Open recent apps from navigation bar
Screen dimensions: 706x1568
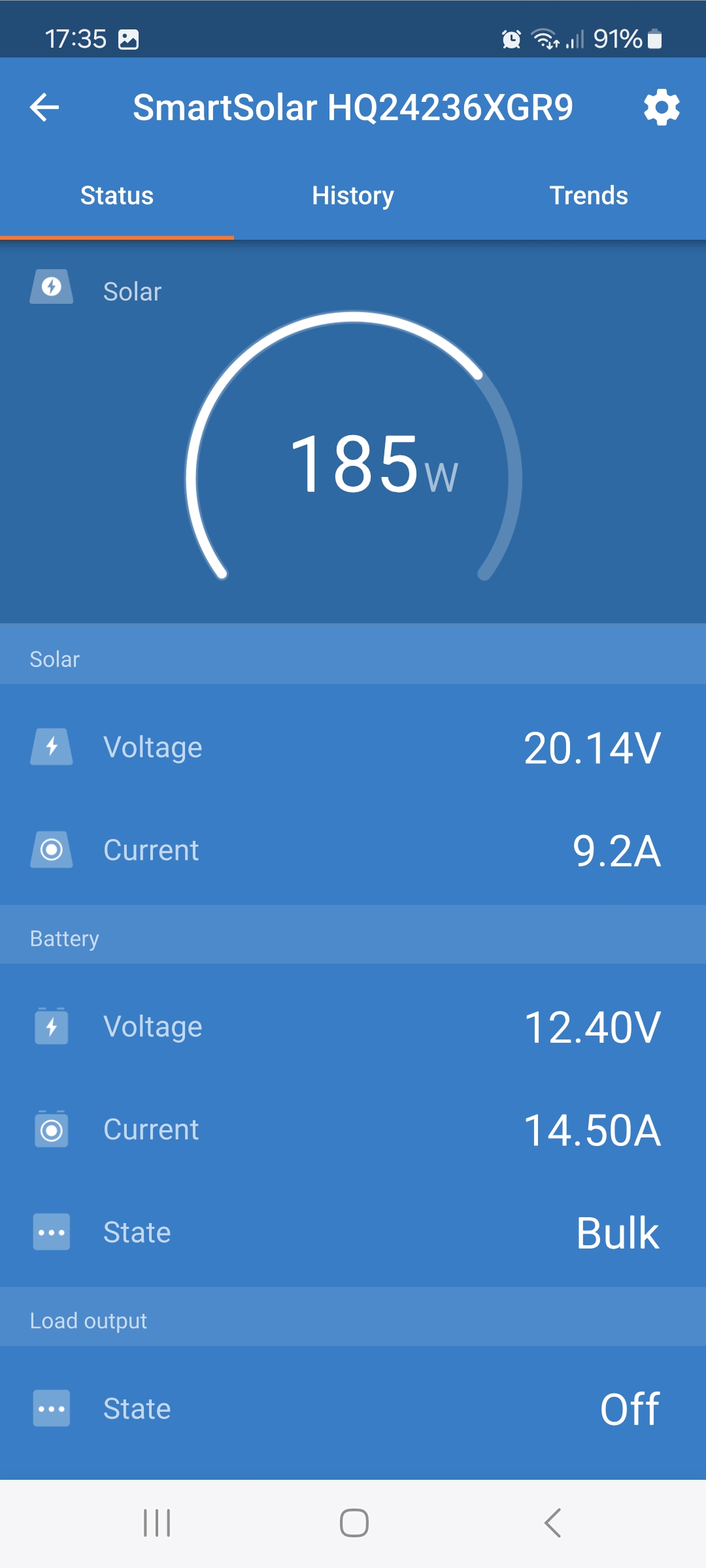tap(157, 1523)
